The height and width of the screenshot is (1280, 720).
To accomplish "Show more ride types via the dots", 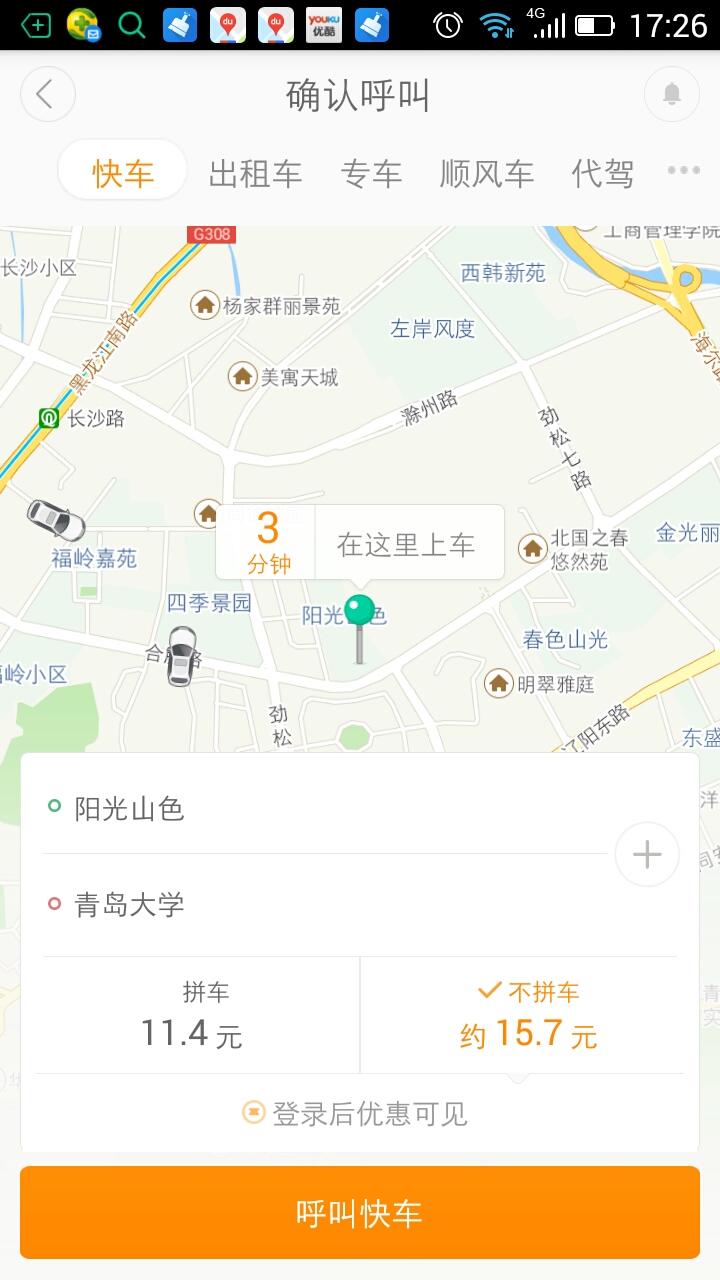I will pos(683,171).
